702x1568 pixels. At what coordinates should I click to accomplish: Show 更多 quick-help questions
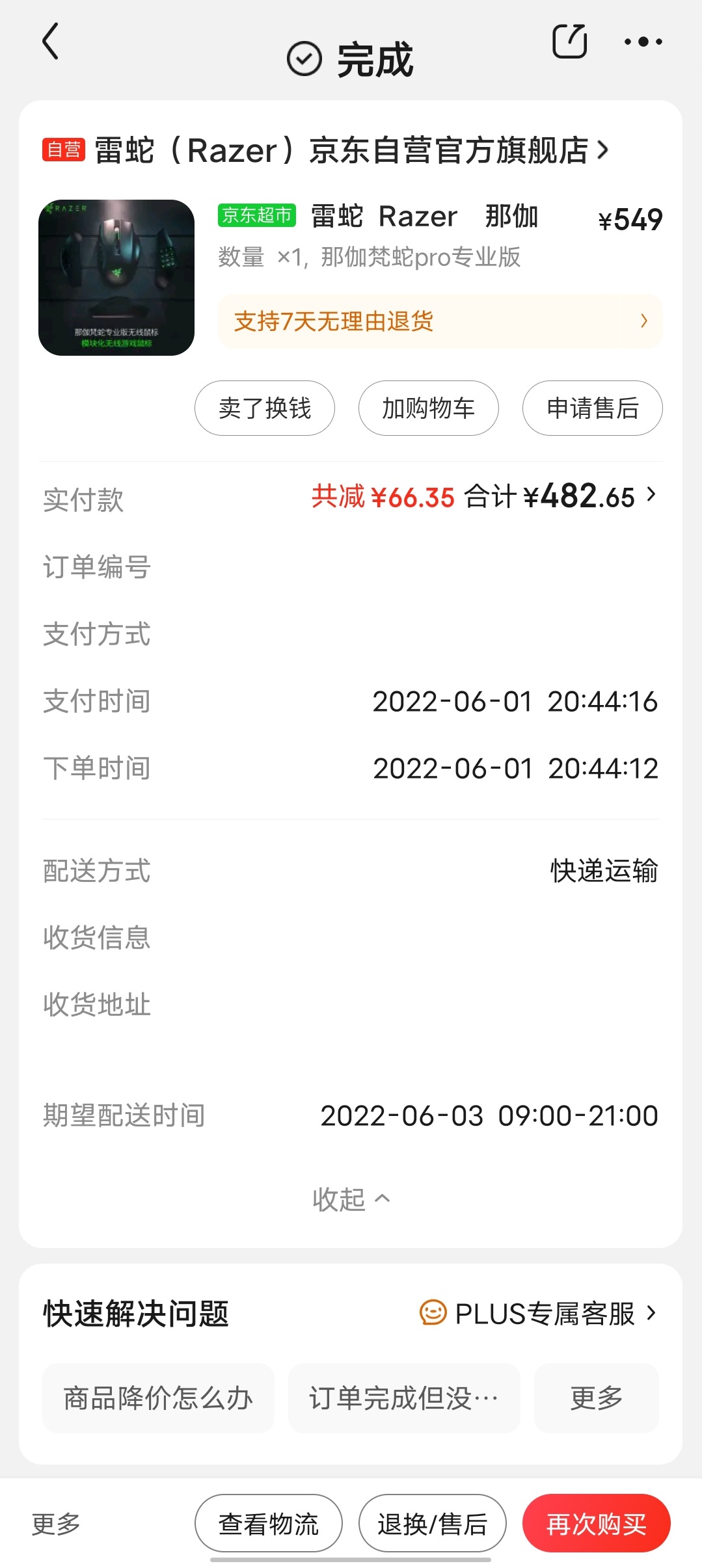[x=597, y=1398]
